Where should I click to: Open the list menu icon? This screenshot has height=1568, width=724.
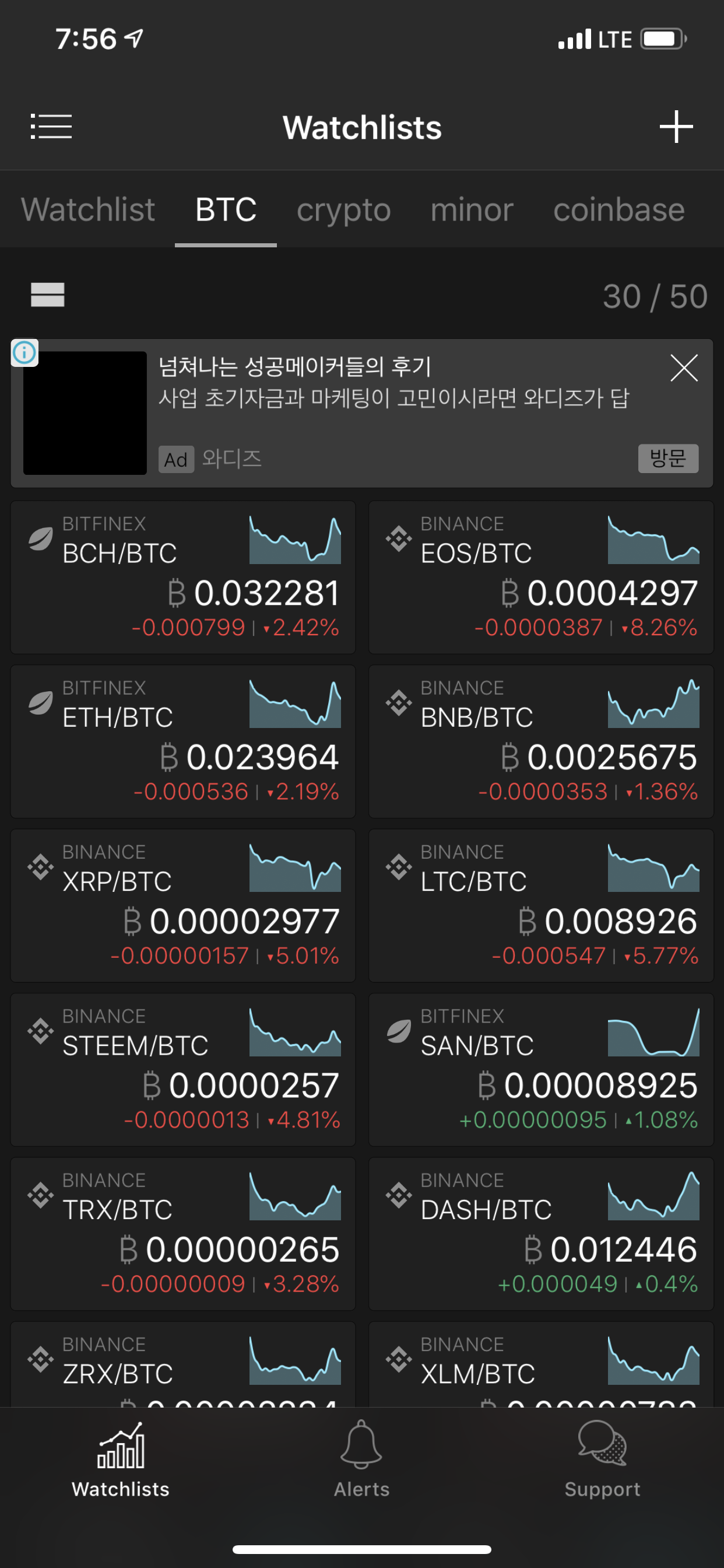tap(51, 127)
